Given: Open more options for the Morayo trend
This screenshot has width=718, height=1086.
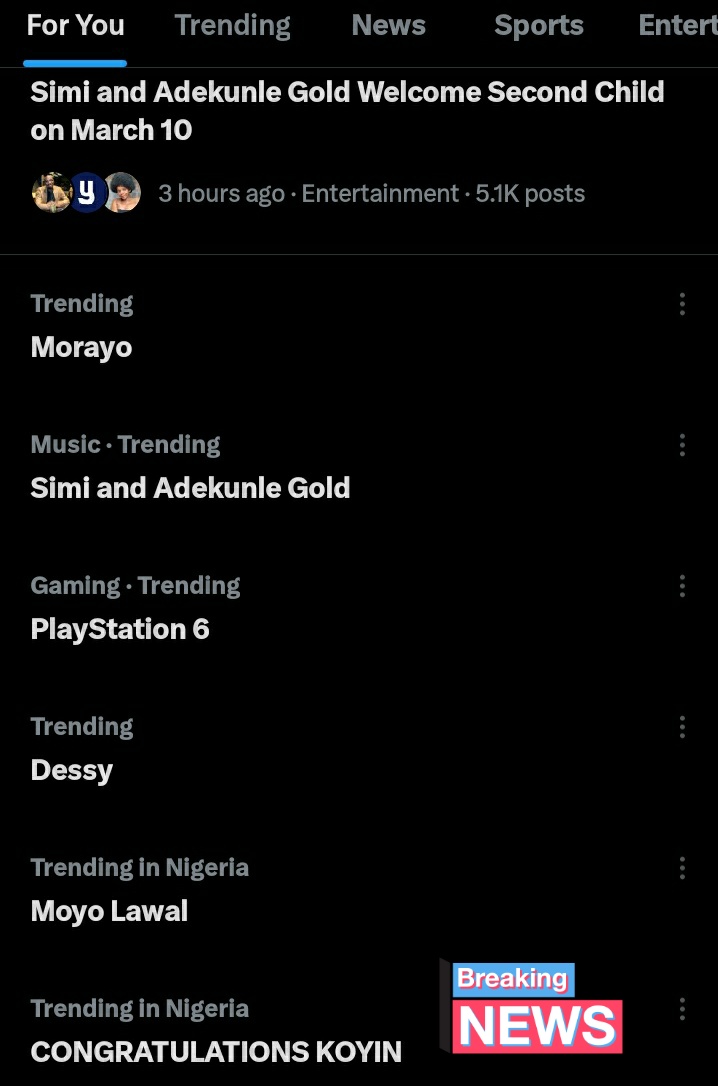Looking at the screenshot, I should [x=682, y=304].
